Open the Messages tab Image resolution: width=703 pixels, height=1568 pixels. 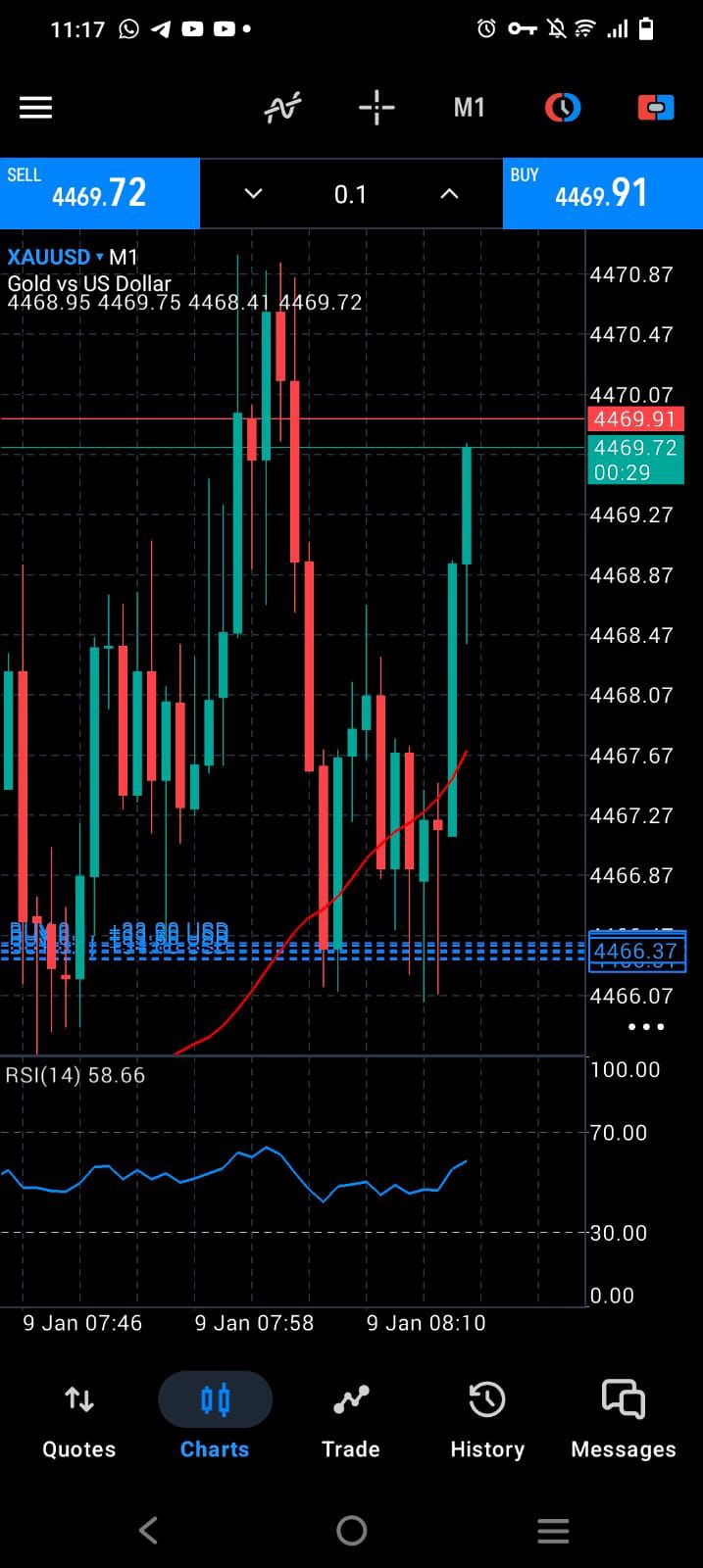[623, 1418]
